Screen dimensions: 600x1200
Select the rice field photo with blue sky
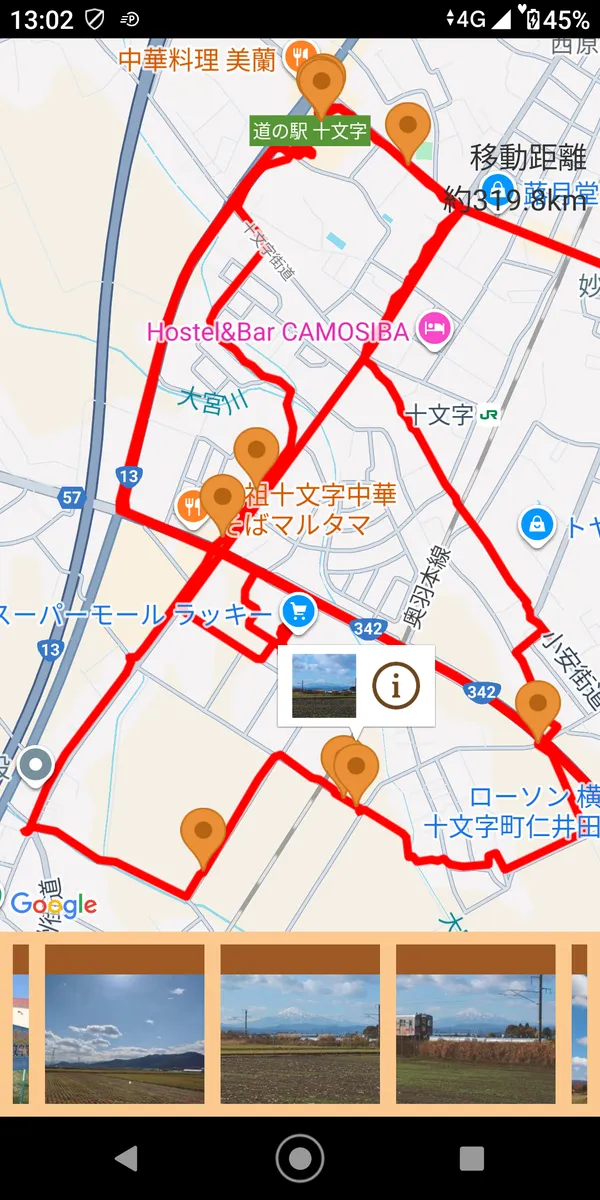pyautogui.click(x=124, y=1024)
